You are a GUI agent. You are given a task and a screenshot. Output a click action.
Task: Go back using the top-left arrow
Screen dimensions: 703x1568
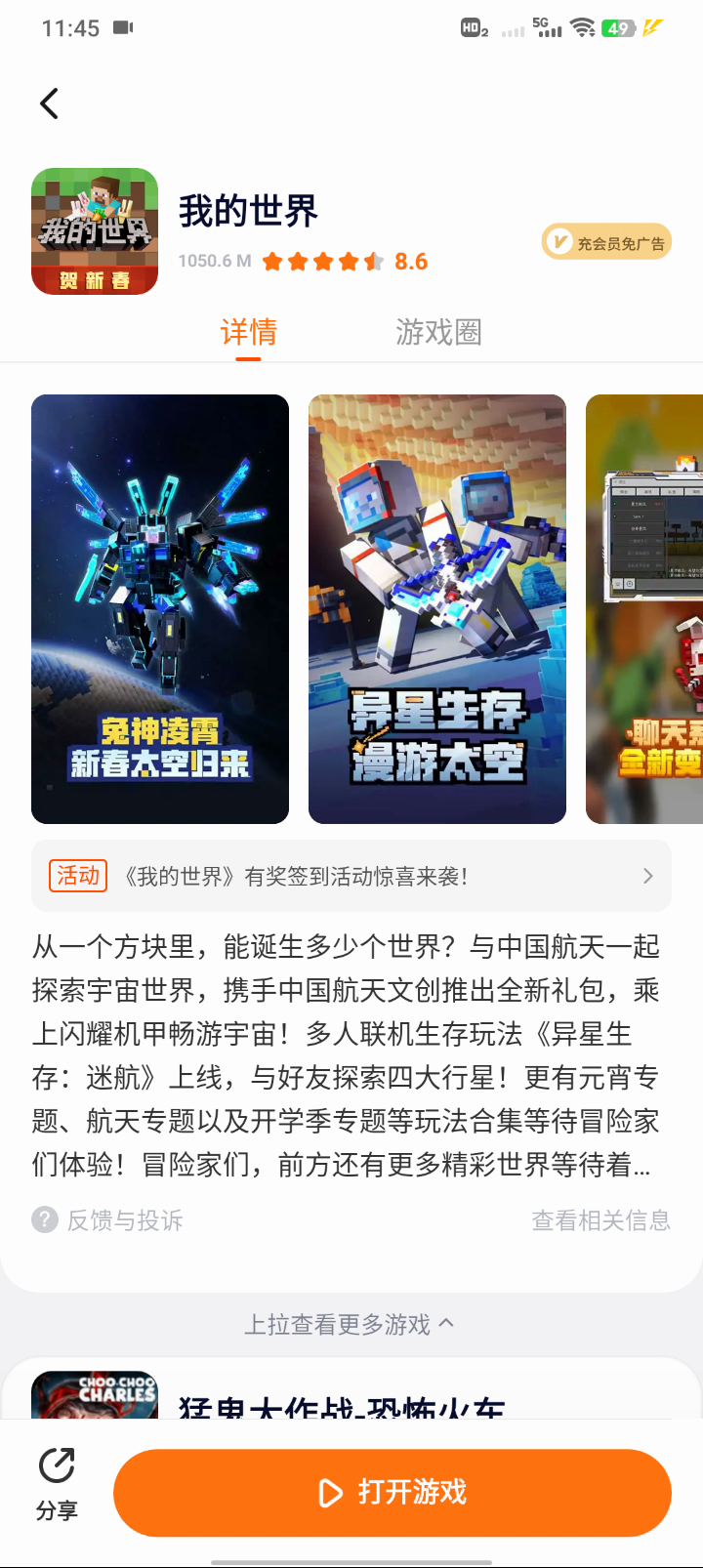coord(50,103)
